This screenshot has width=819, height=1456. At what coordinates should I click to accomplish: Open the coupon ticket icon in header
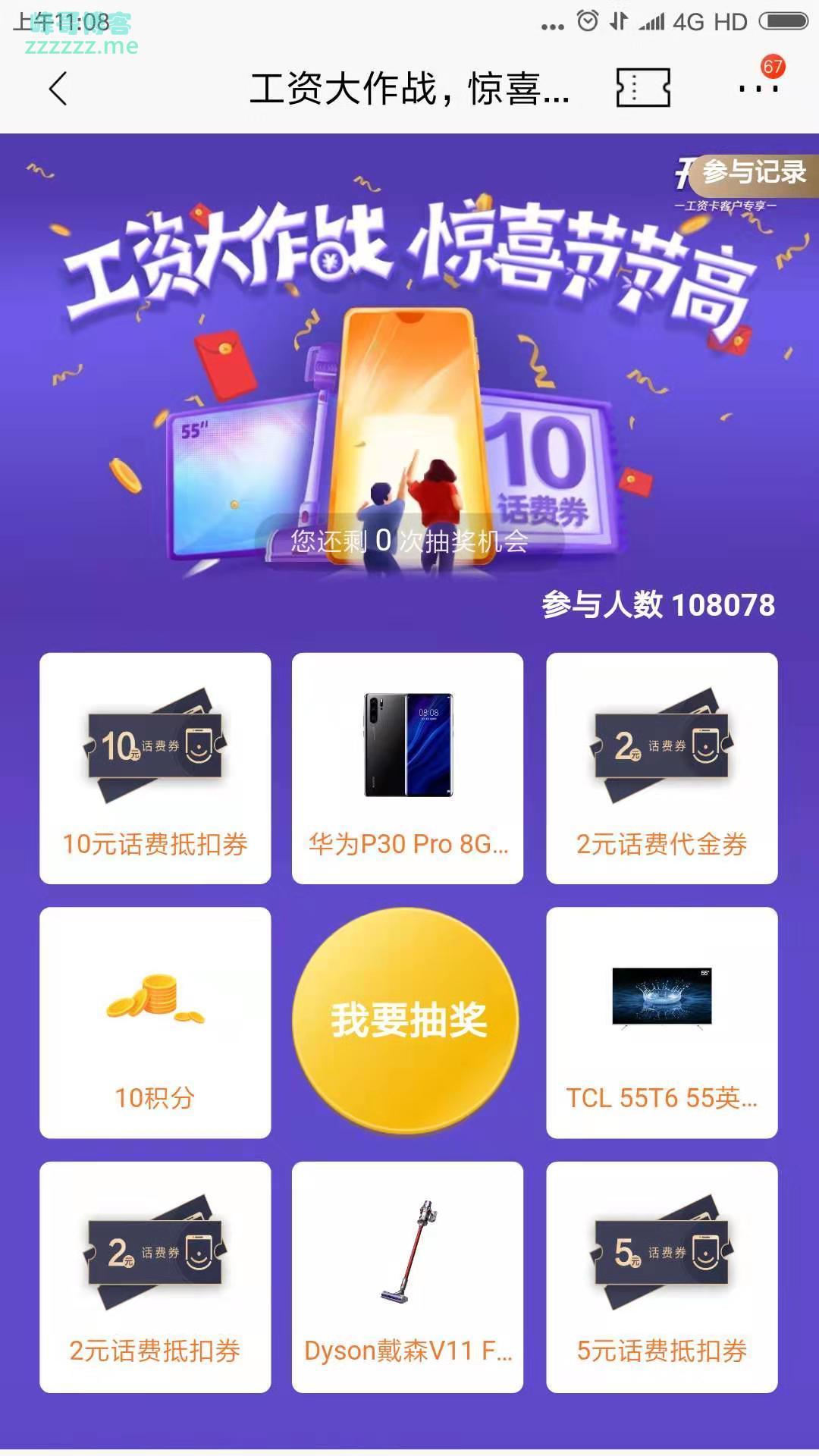coord(643,88)
